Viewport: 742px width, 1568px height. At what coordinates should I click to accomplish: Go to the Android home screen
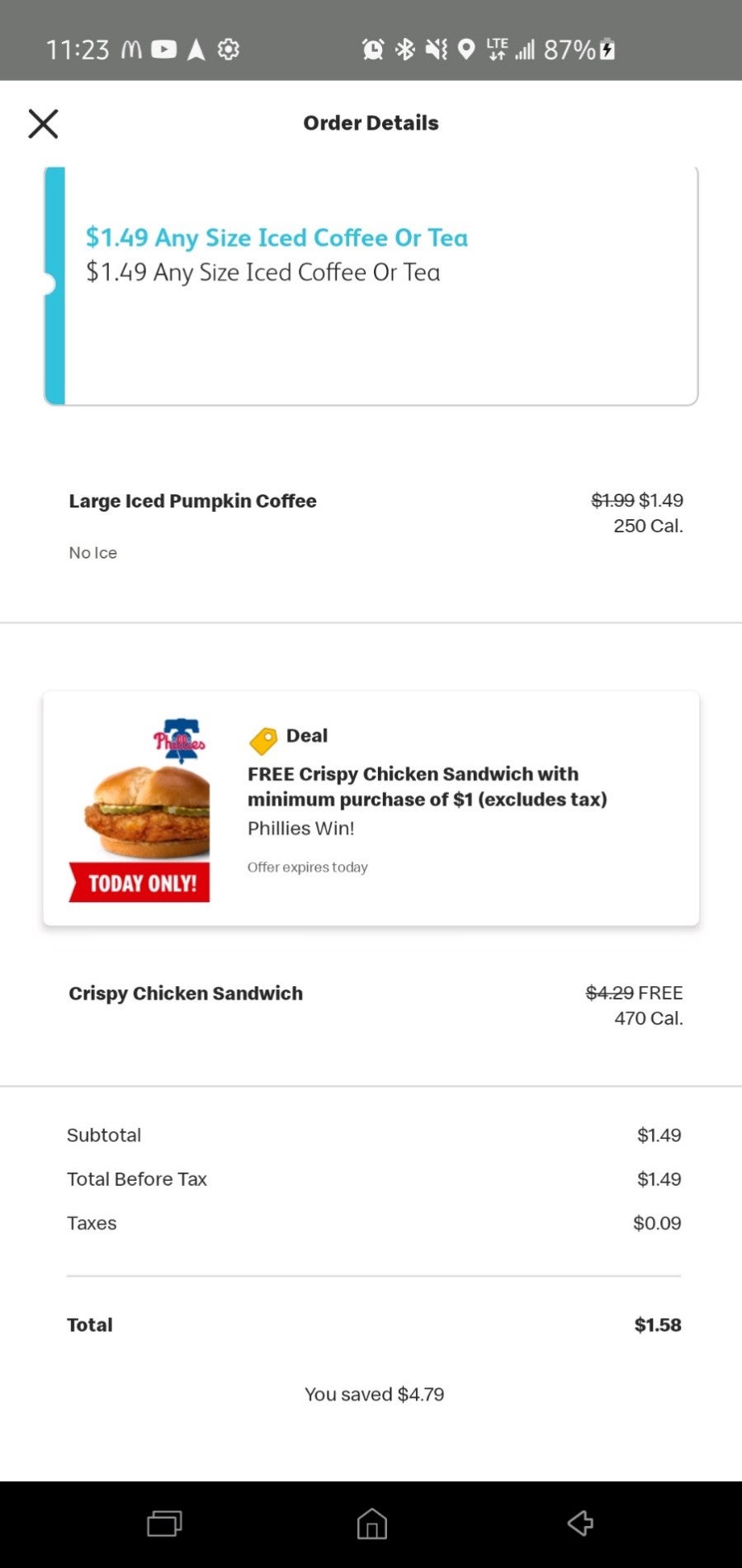[371, 1523]
